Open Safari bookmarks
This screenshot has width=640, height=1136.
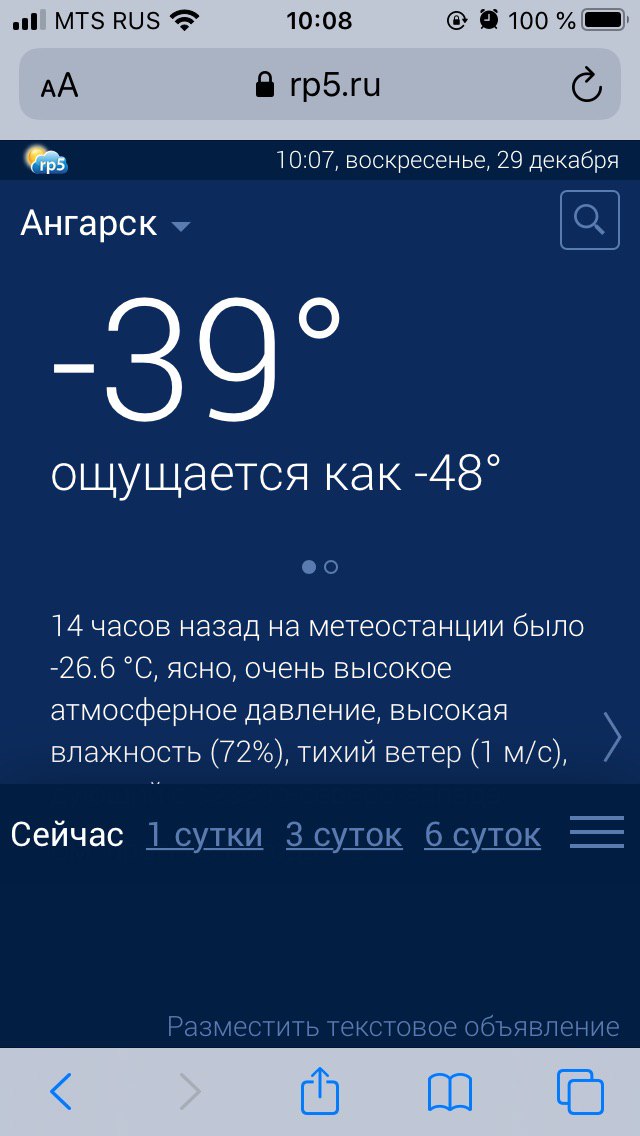[450, 1092]
